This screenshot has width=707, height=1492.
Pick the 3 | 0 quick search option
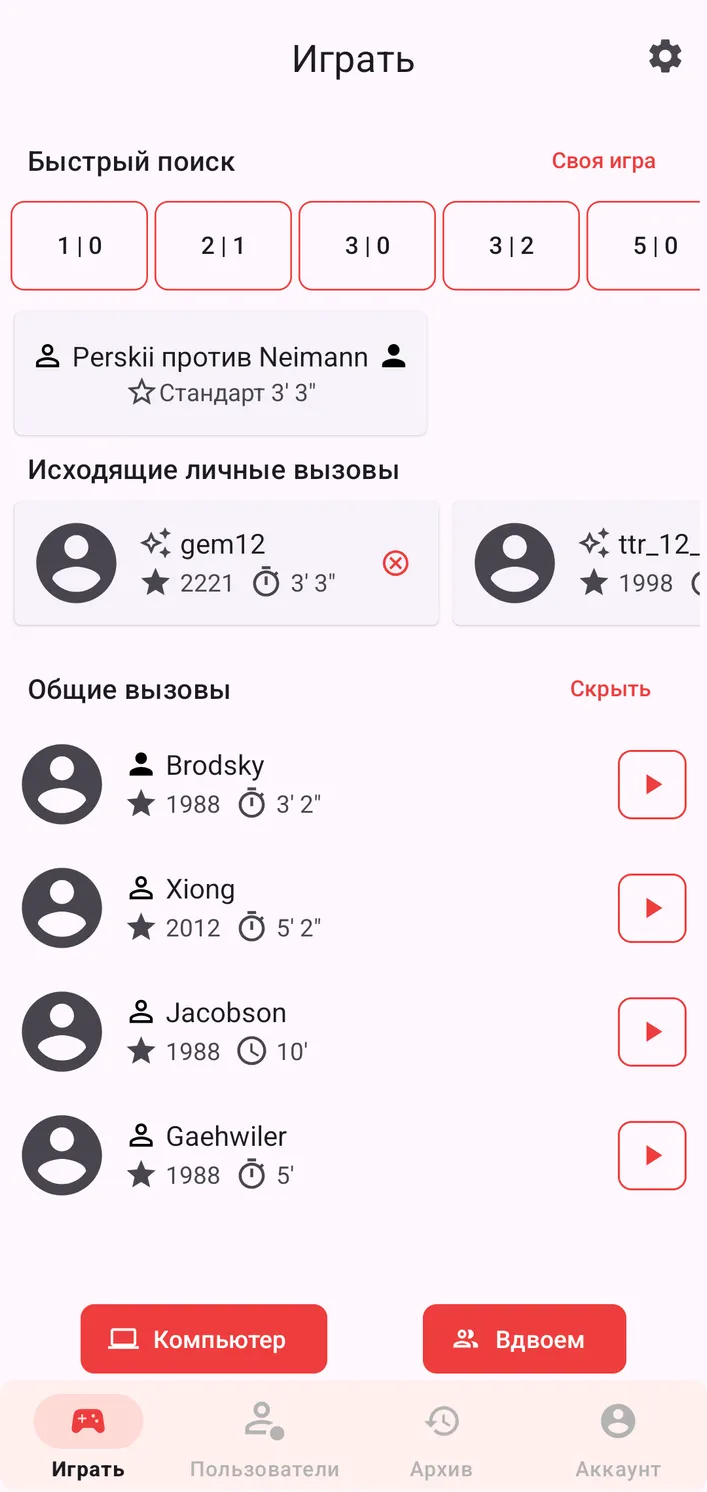[367, 246]
